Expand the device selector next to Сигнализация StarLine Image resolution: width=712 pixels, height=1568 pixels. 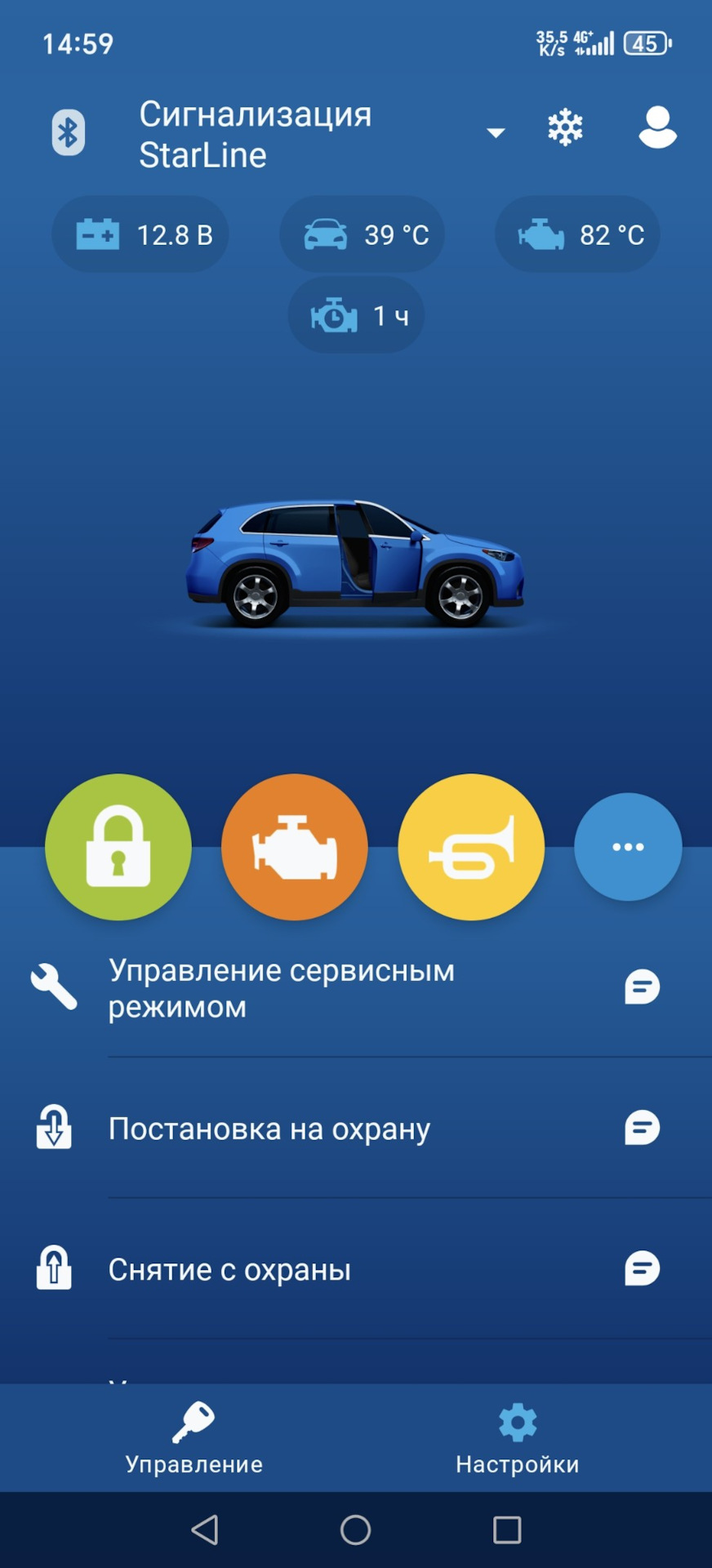[496, 131]
